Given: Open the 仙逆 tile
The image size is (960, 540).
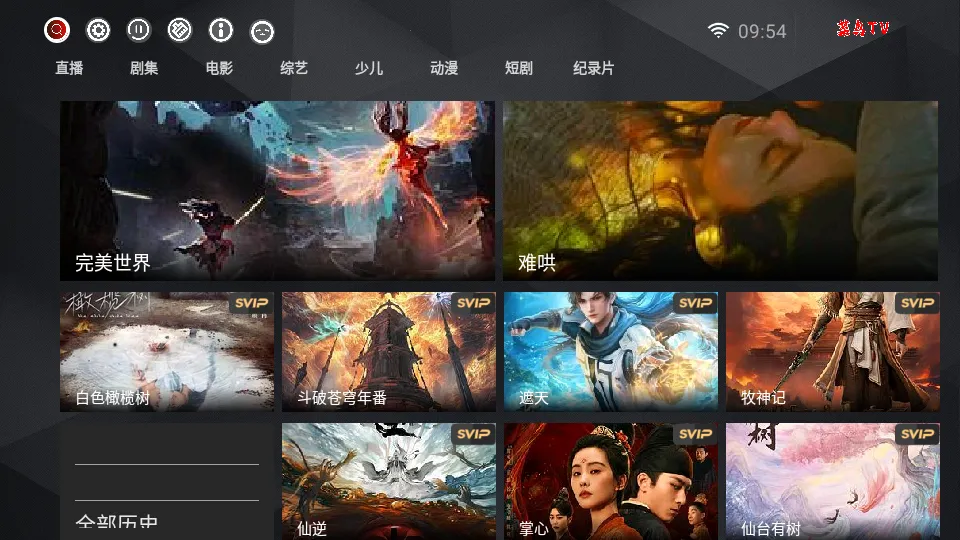Looking at the screenshot, I should [389, 481].
